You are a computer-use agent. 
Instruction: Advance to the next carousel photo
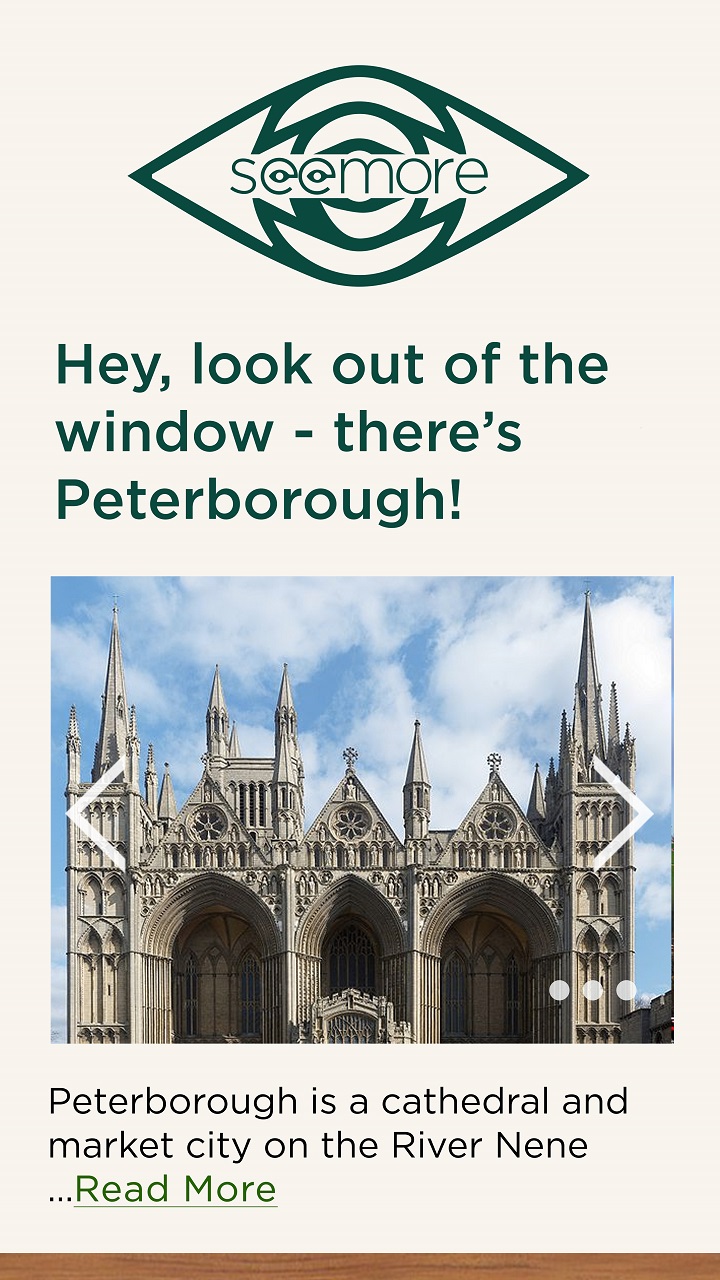[x=622, y=813]
